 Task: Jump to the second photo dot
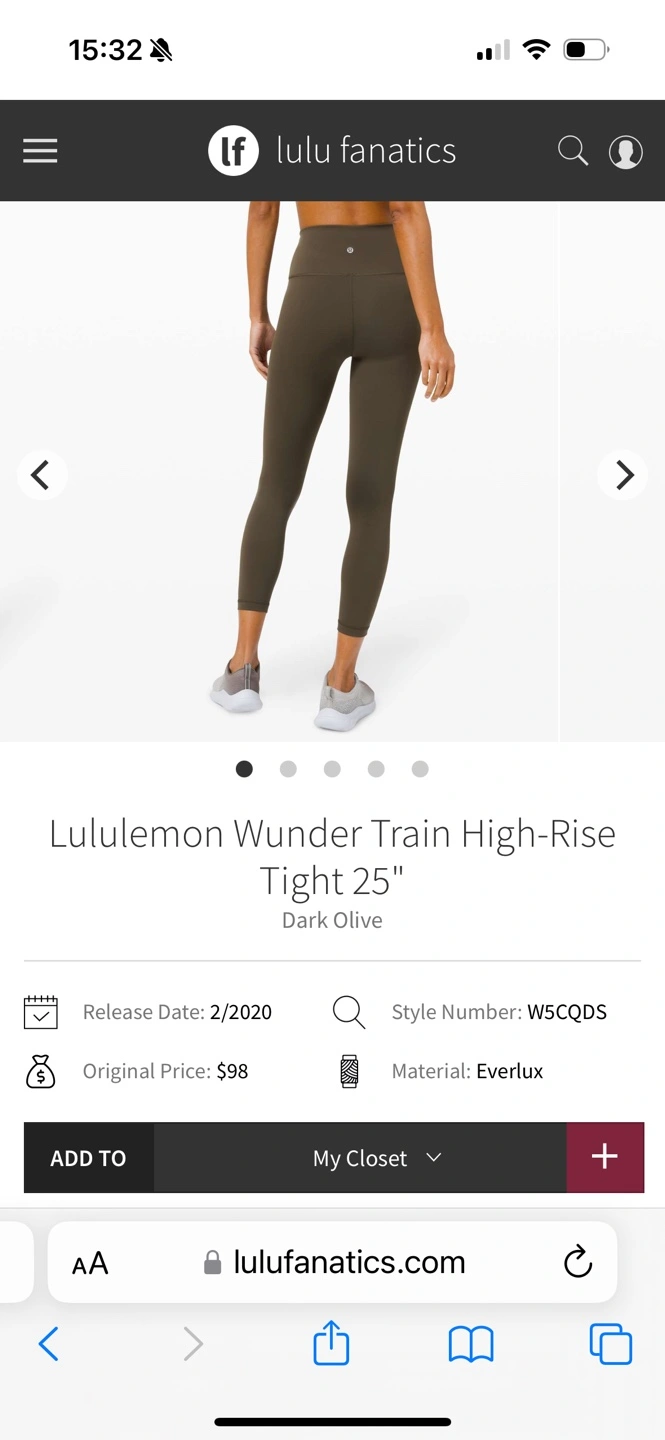(x=288, y=769)
